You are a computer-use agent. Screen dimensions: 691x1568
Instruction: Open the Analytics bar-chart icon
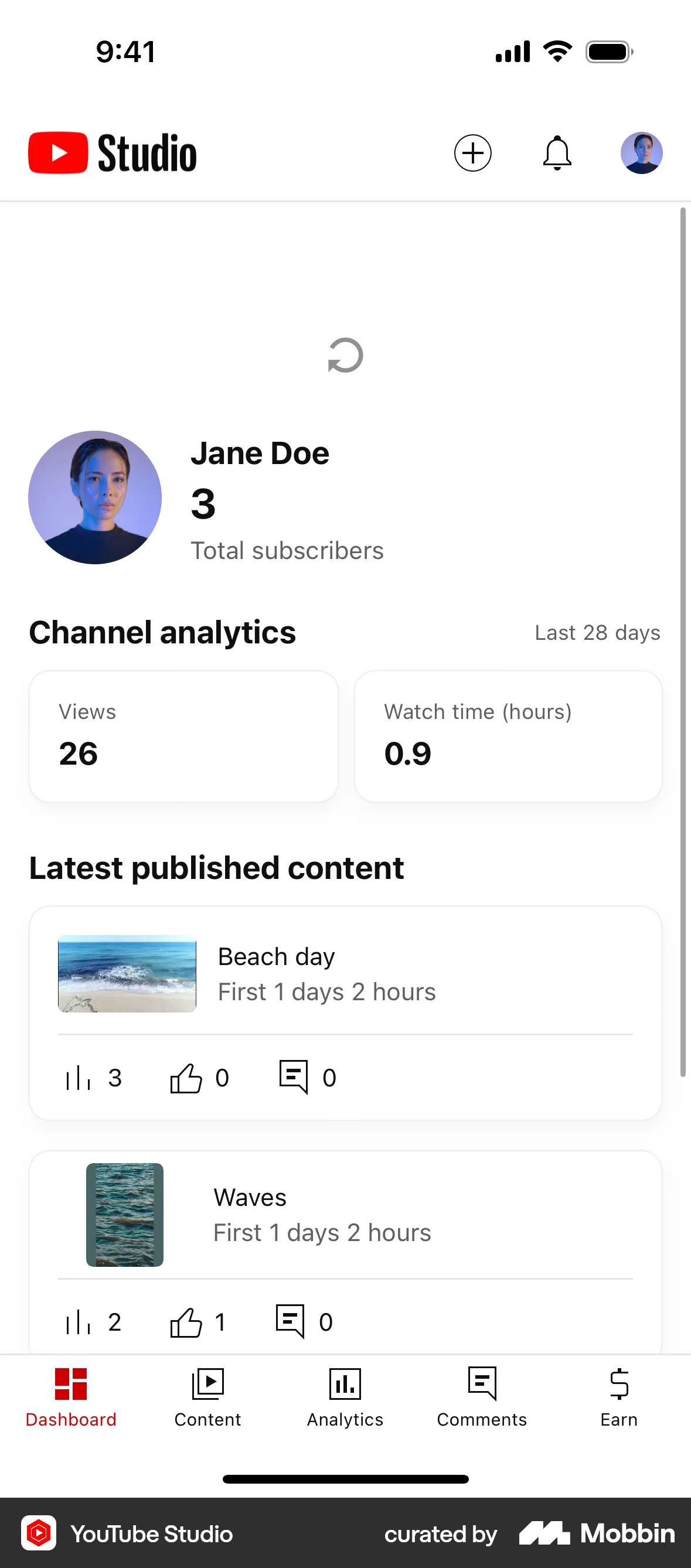pos(345,1394)
